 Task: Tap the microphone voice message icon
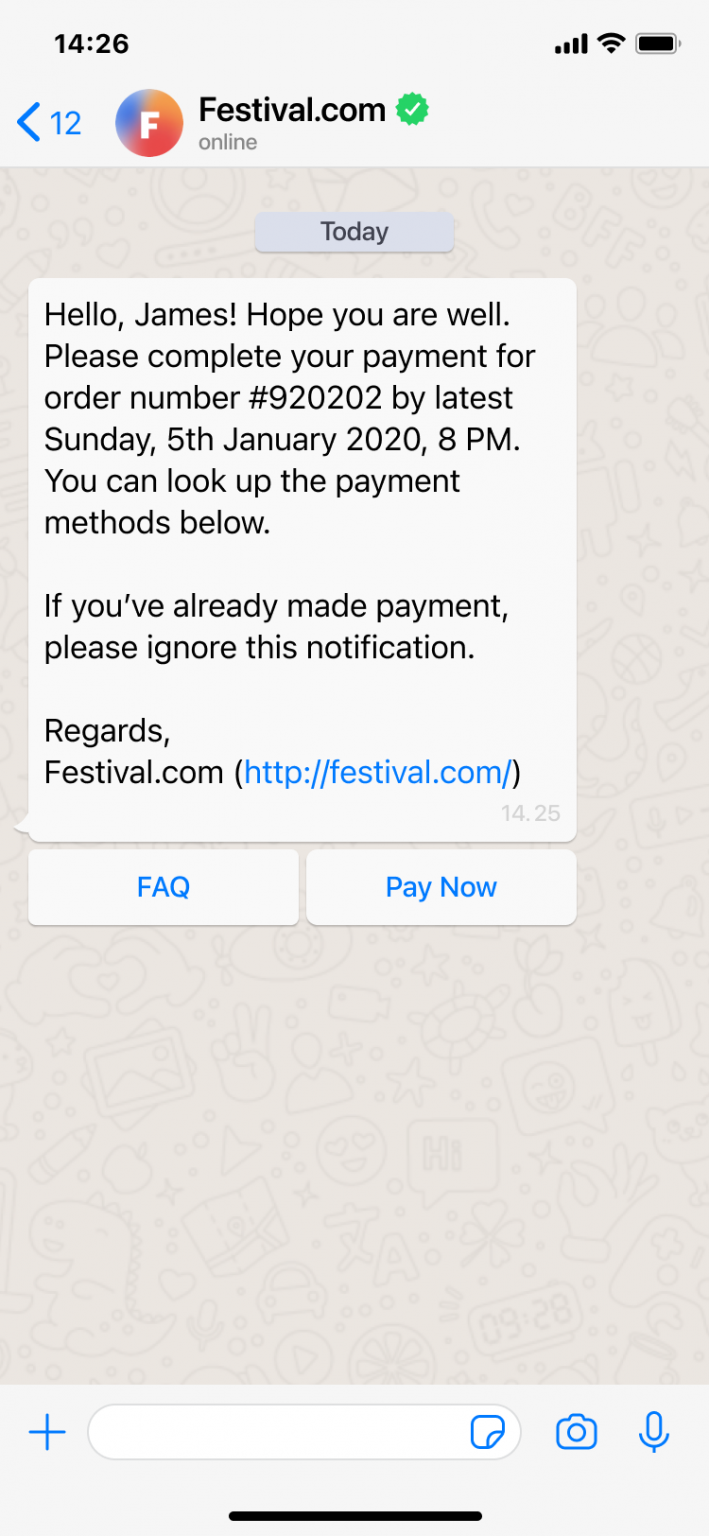point(653,1433)
